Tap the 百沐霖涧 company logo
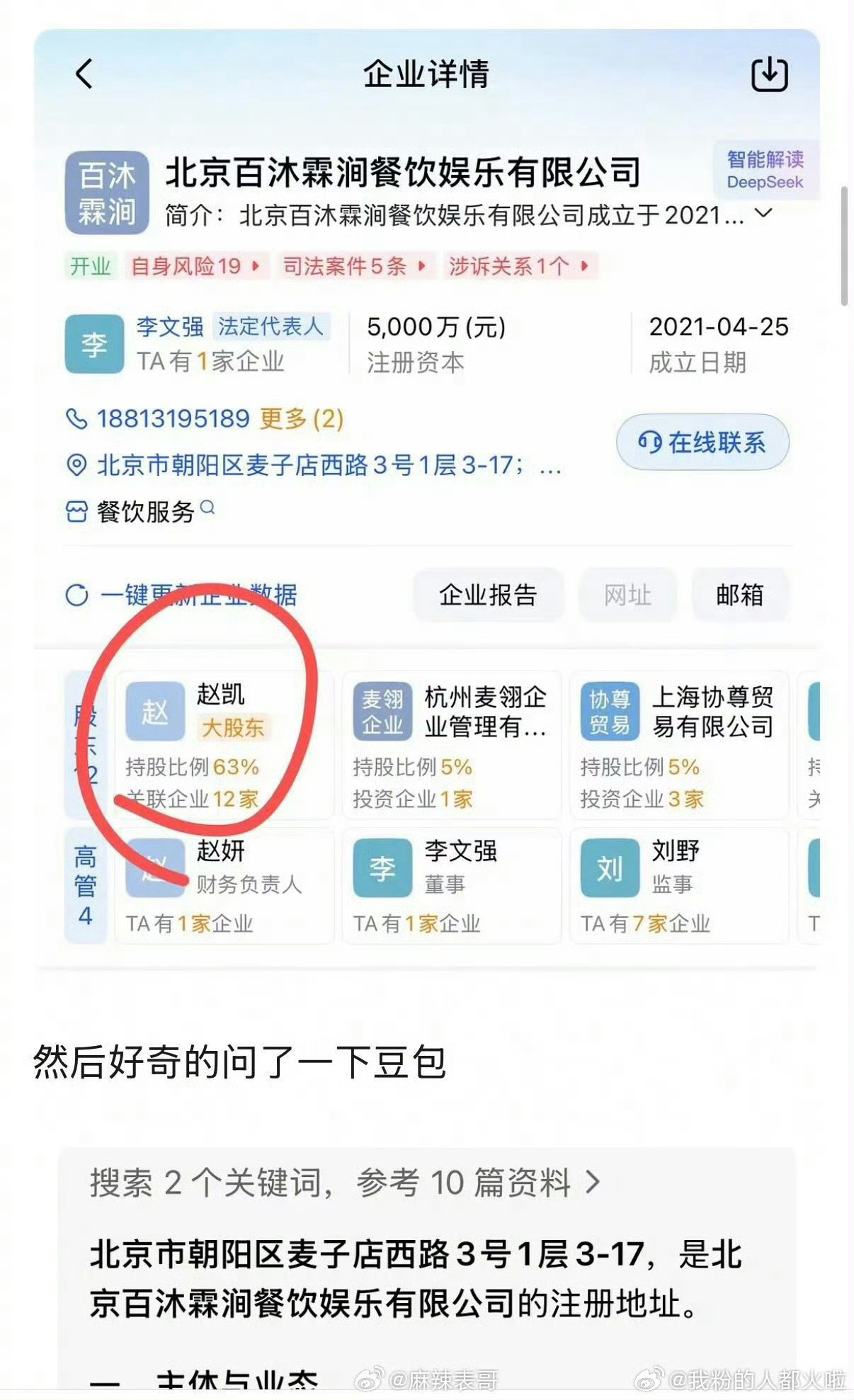This screenshot has width=854, height=1400. [x=107, y=188]
